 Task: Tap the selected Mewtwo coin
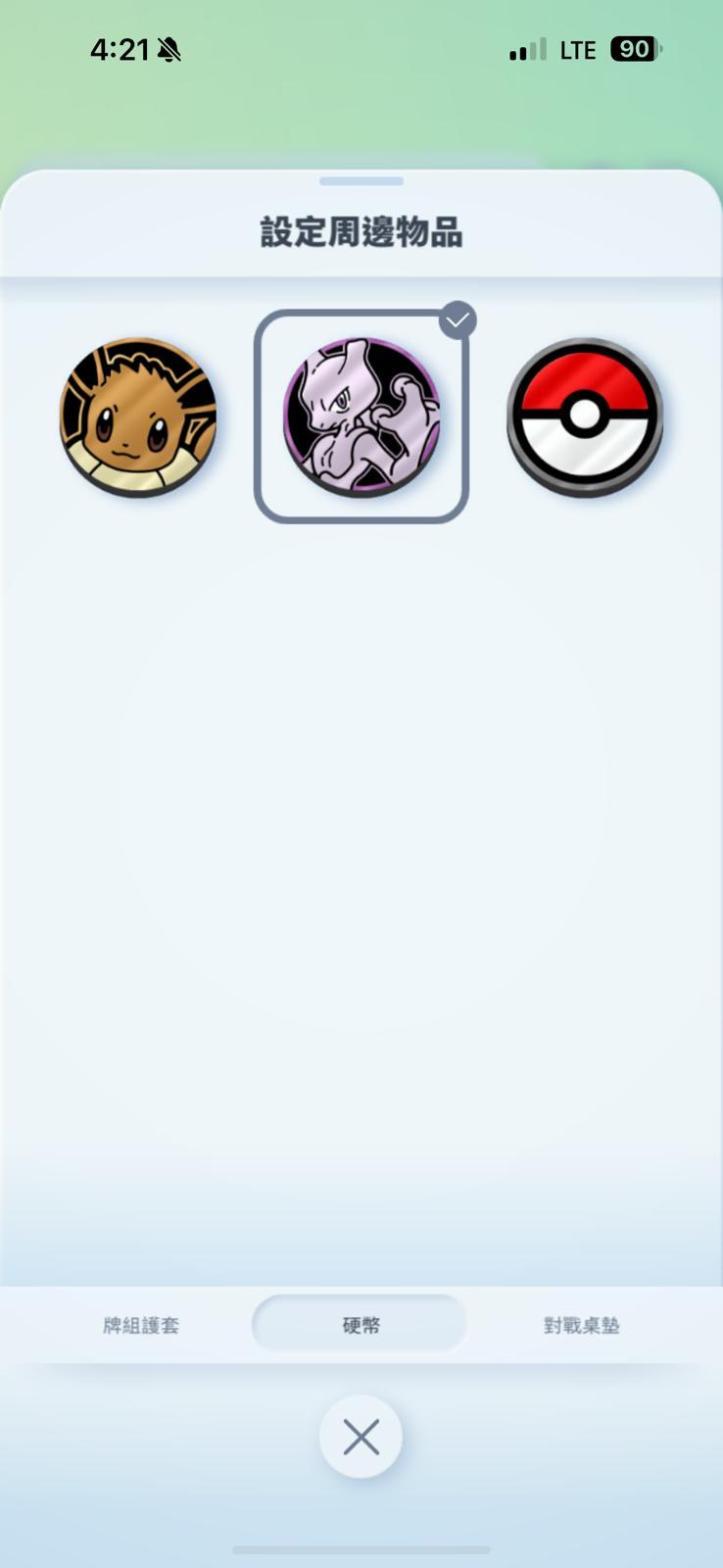pos(361,416)
